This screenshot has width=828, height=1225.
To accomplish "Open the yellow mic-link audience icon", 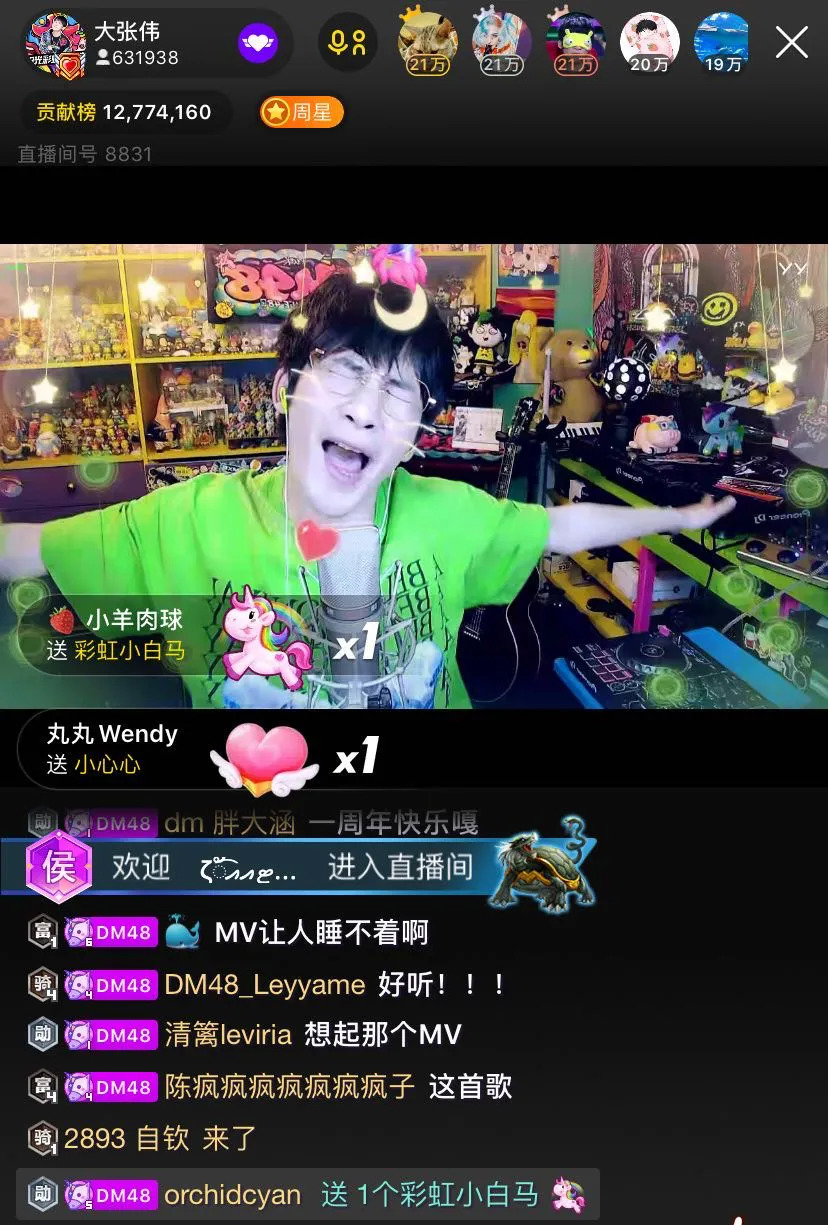I will (x=347, y=43).
